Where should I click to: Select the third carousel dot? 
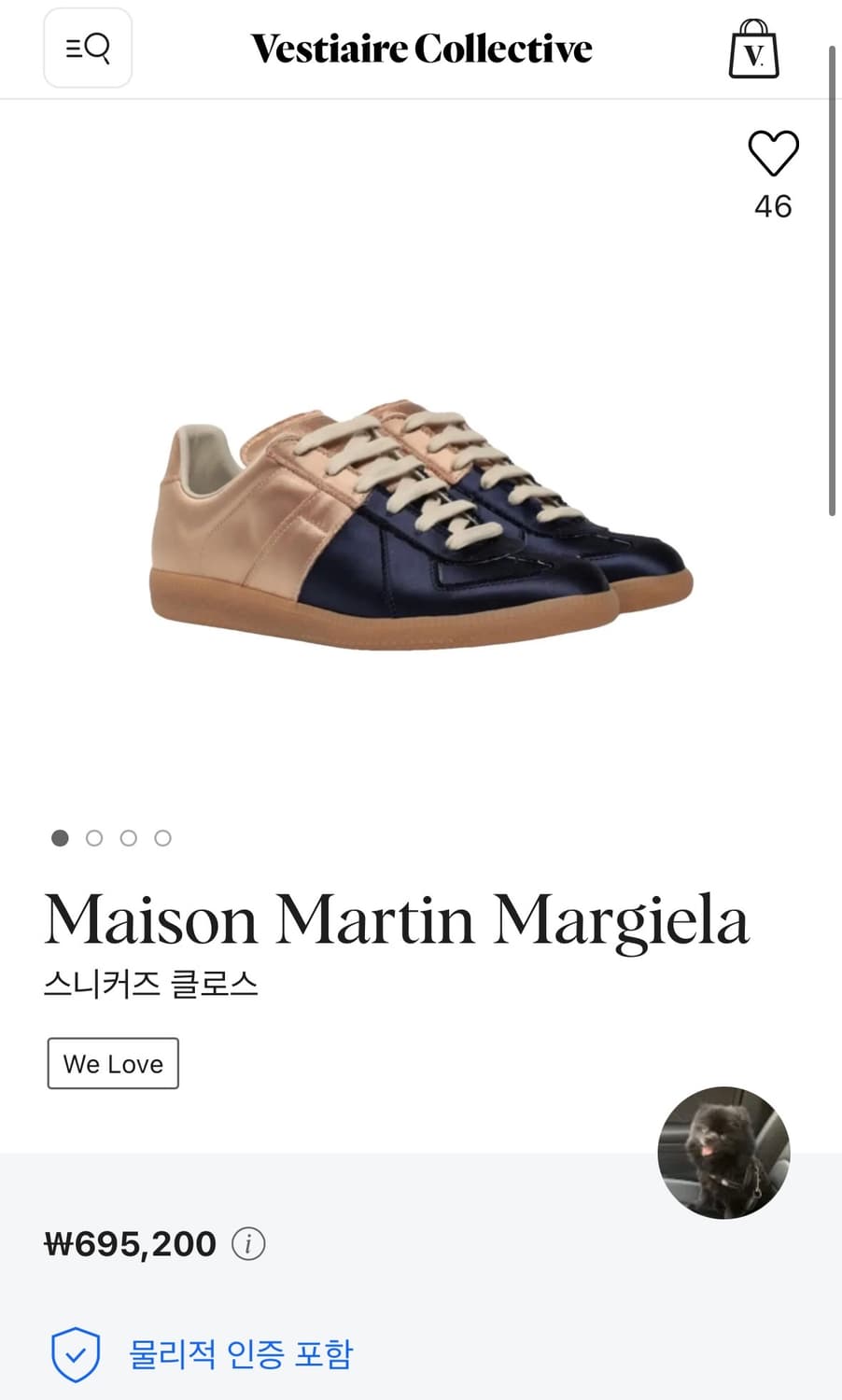[x=129, y=838]
